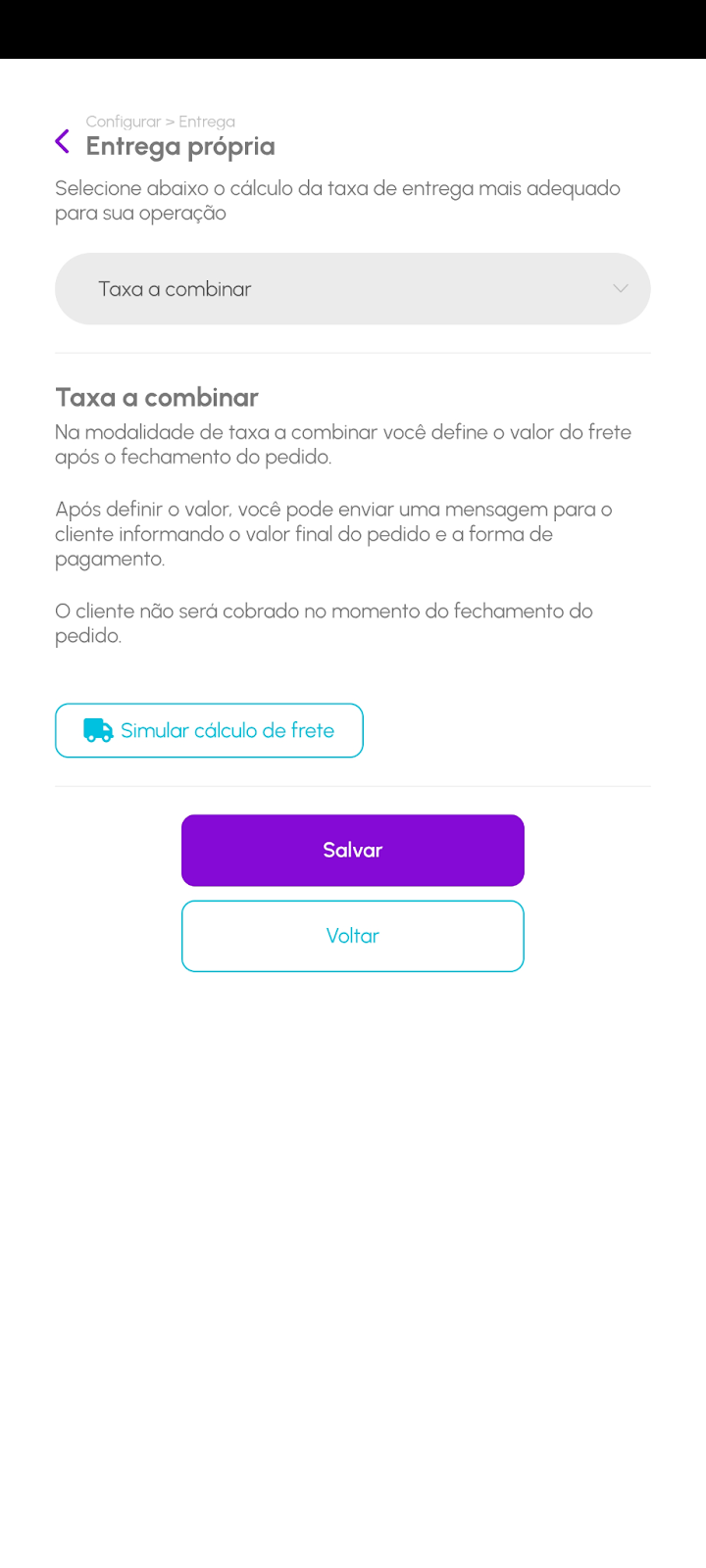This screenshot has width=706, height=1568.
Task: Go back using the purple arrow
Action: point(62,142)
